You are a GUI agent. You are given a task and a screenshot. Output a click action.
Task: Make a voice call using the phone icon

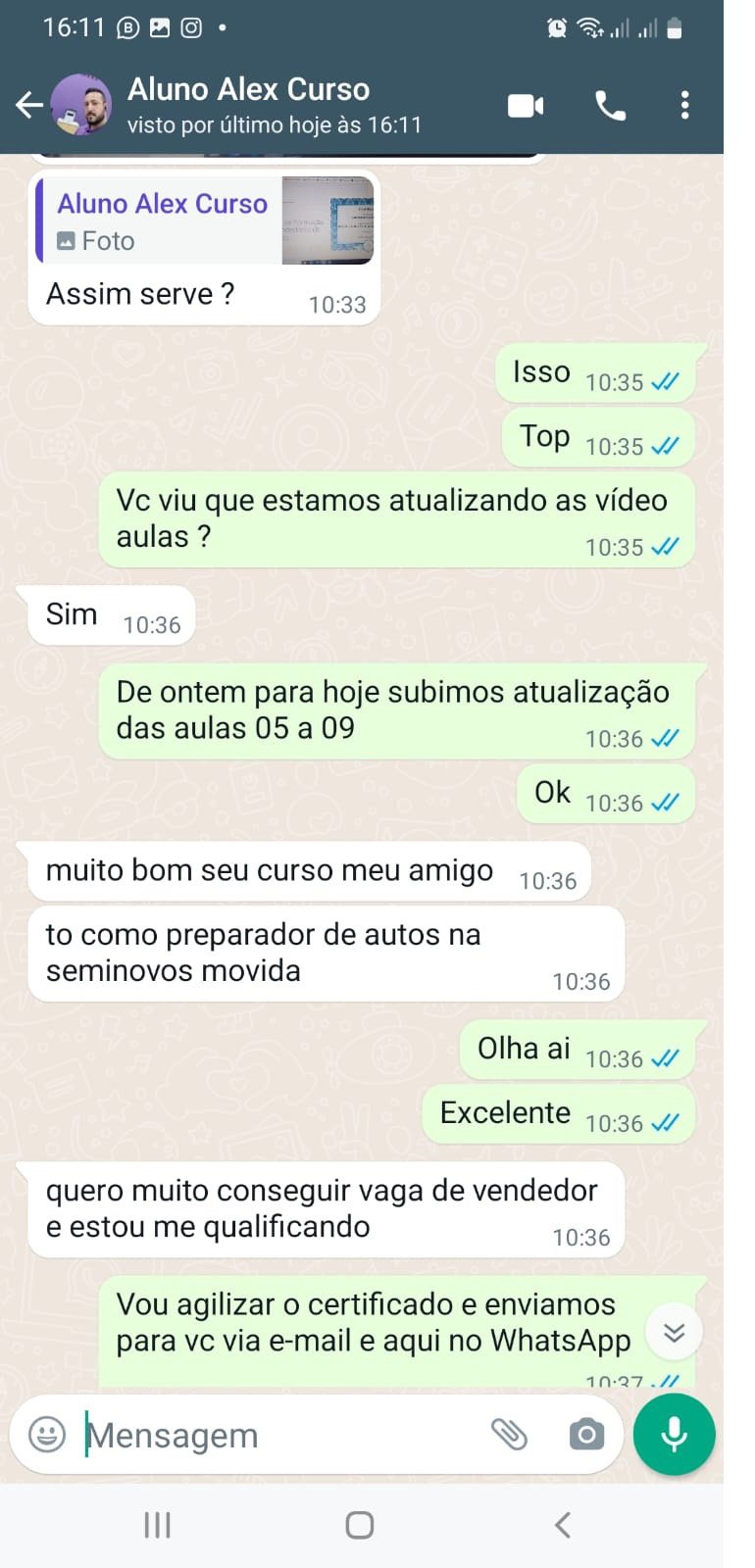click(x=610, y=105)
